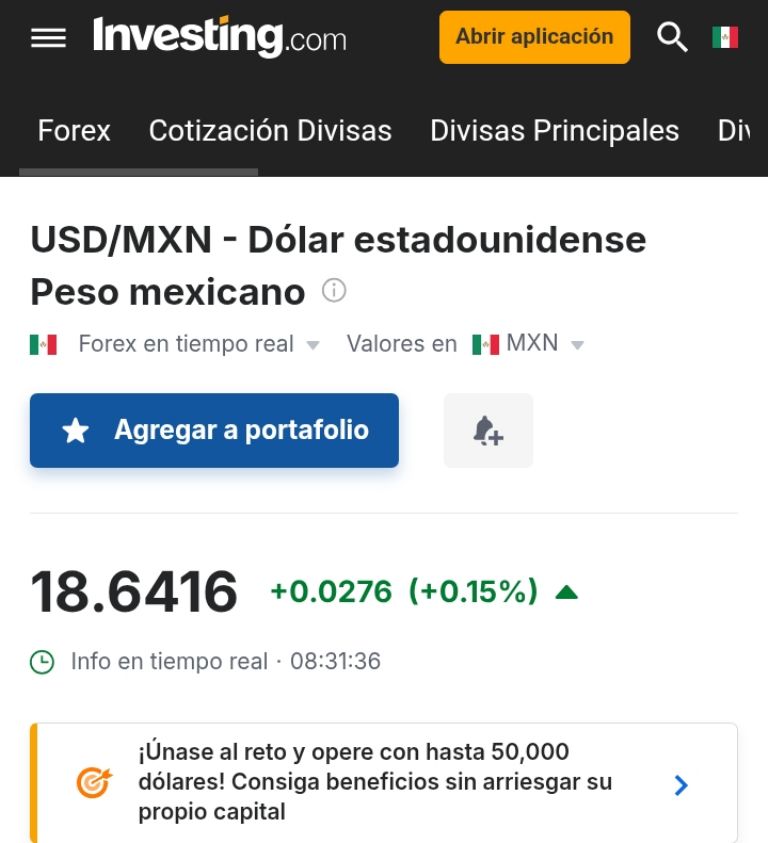The image size is (768, 843).
Task: Open the hamburger menu
Action: click(48, 38)
